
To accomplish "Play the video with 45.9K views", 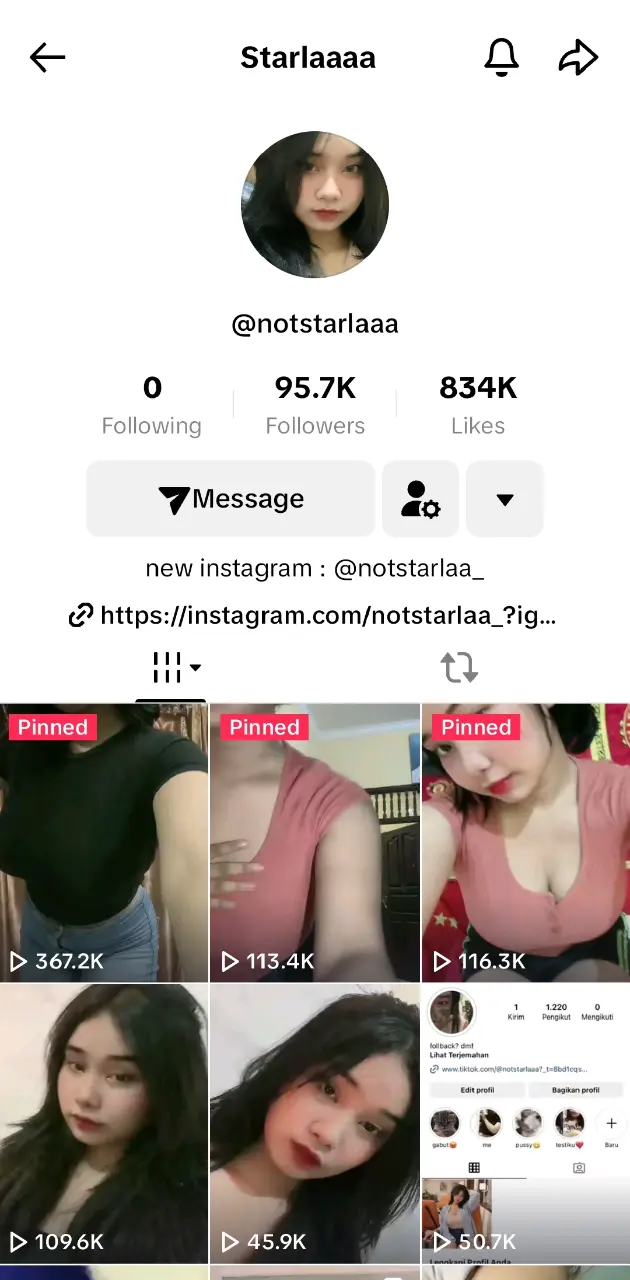I will [315, 1123].
